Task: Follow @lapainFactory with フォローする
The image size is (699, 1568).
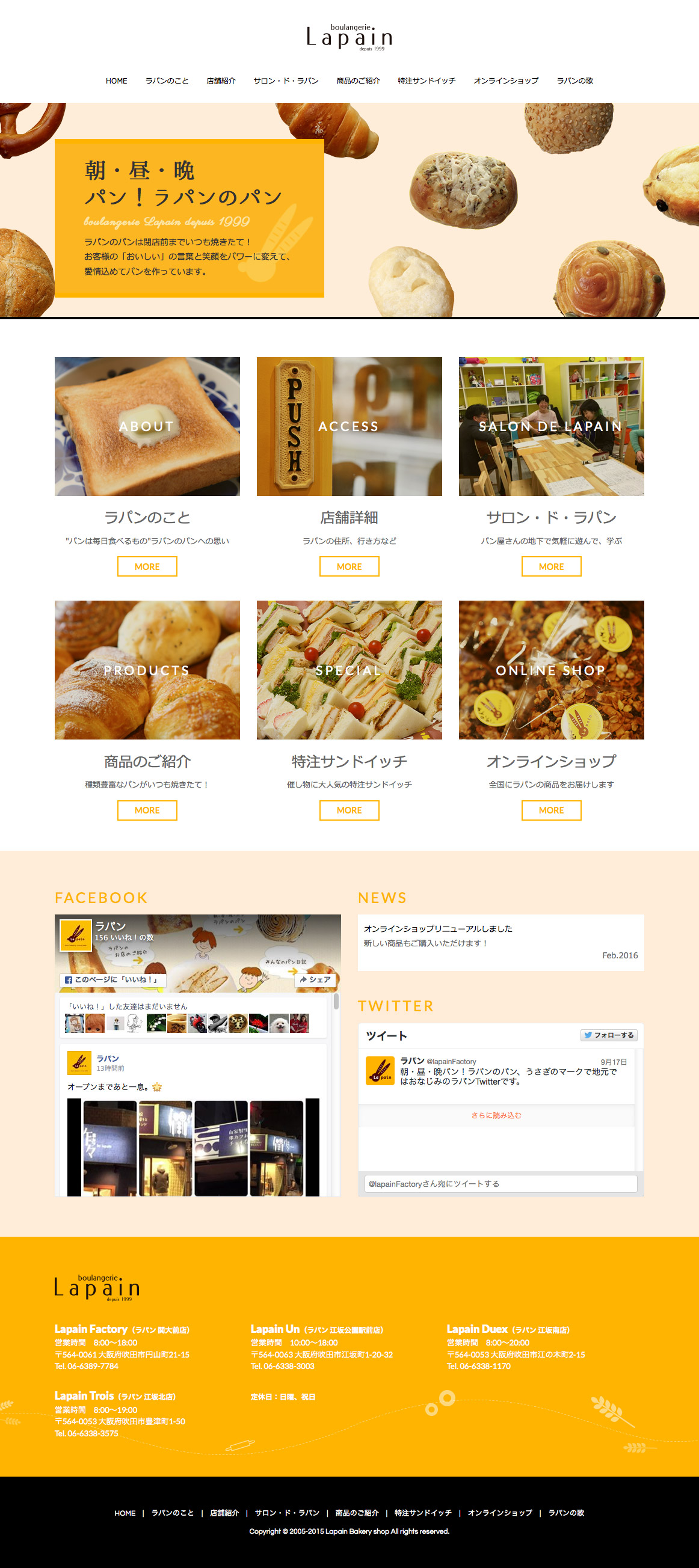Action: tap(608, 1035)
